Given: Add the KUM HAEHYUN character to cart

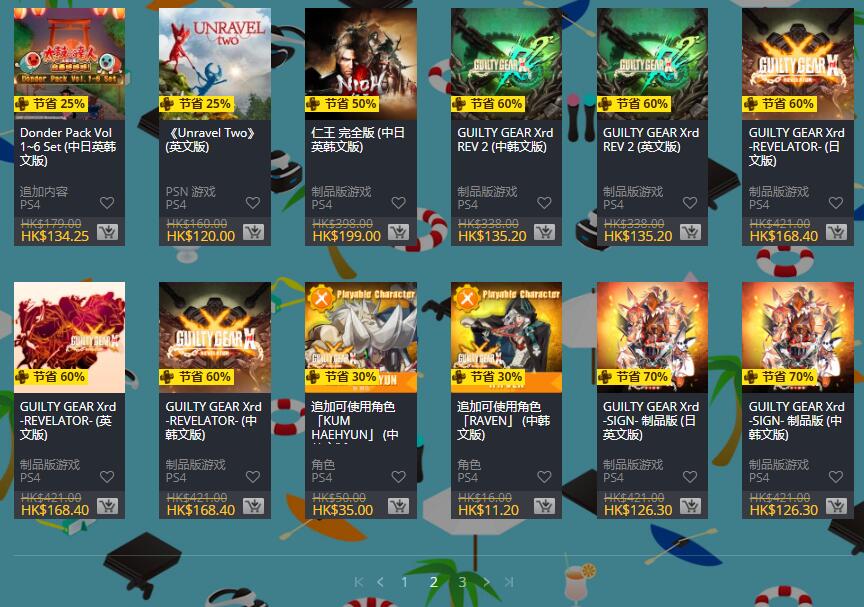Looking at the screenshot, I should click(398, 506).
